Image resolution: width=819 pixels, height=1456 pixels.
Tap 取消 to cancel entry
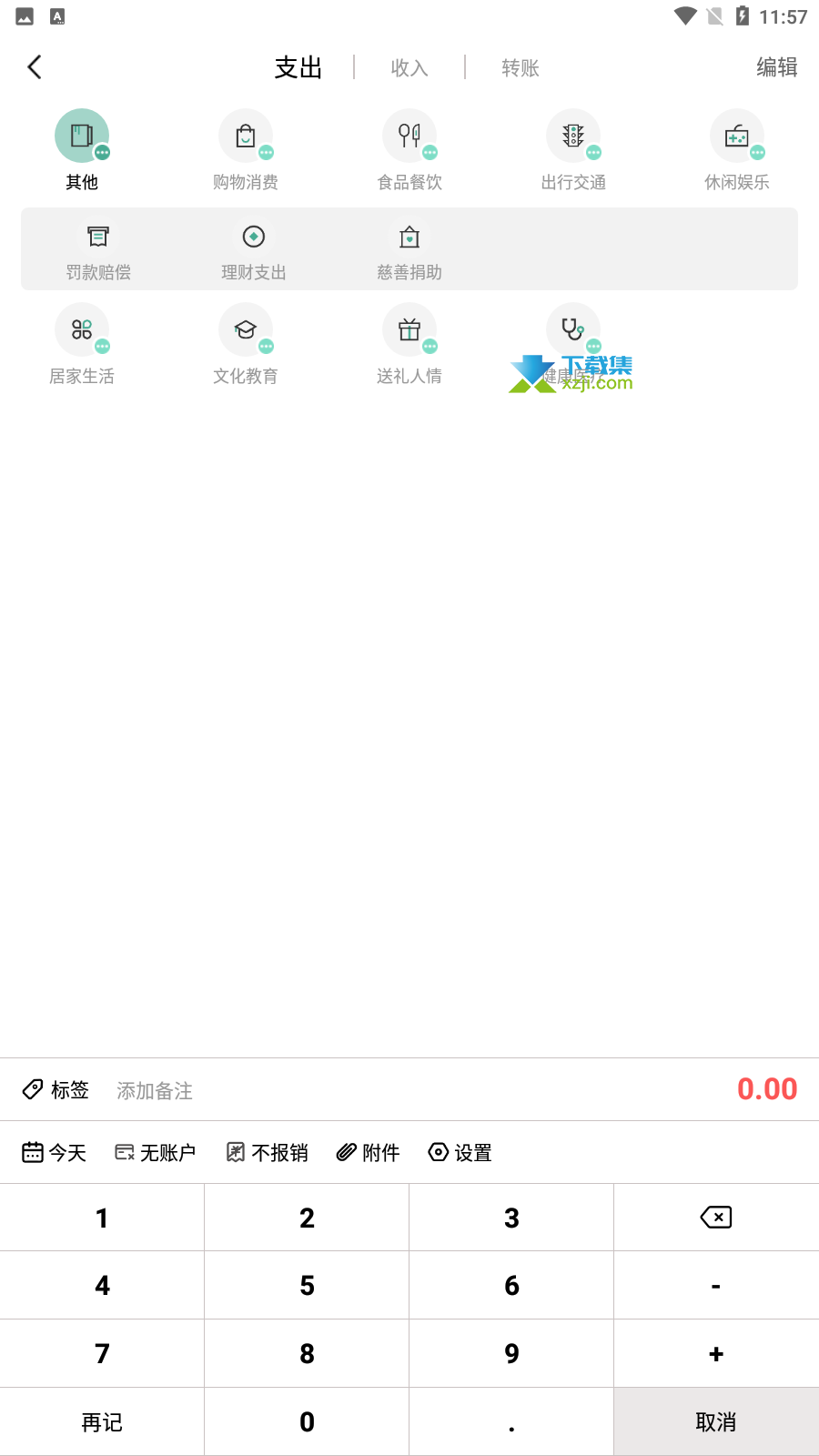tap(716, 1421)
